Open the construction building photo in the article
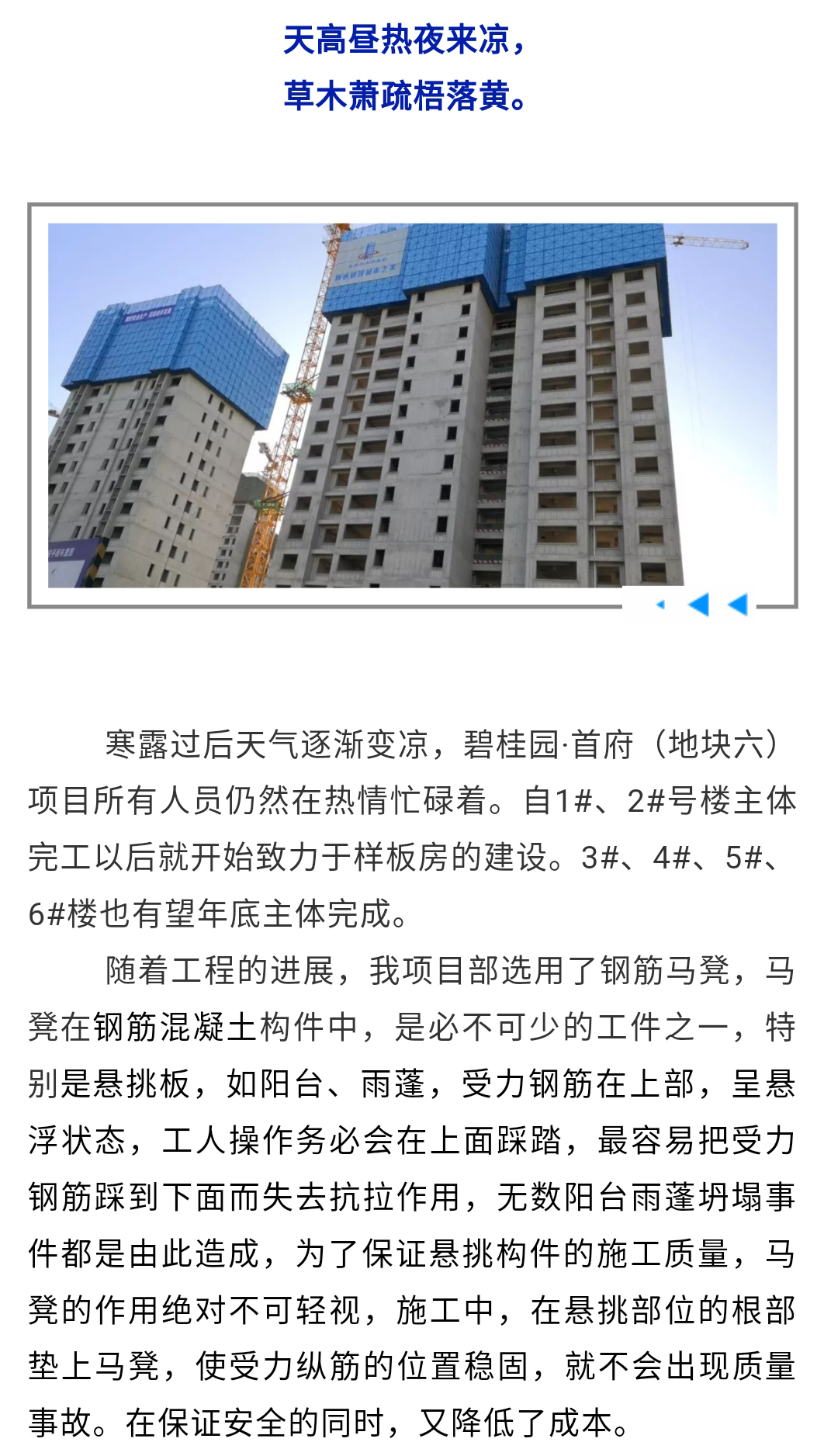 (412, 405)
